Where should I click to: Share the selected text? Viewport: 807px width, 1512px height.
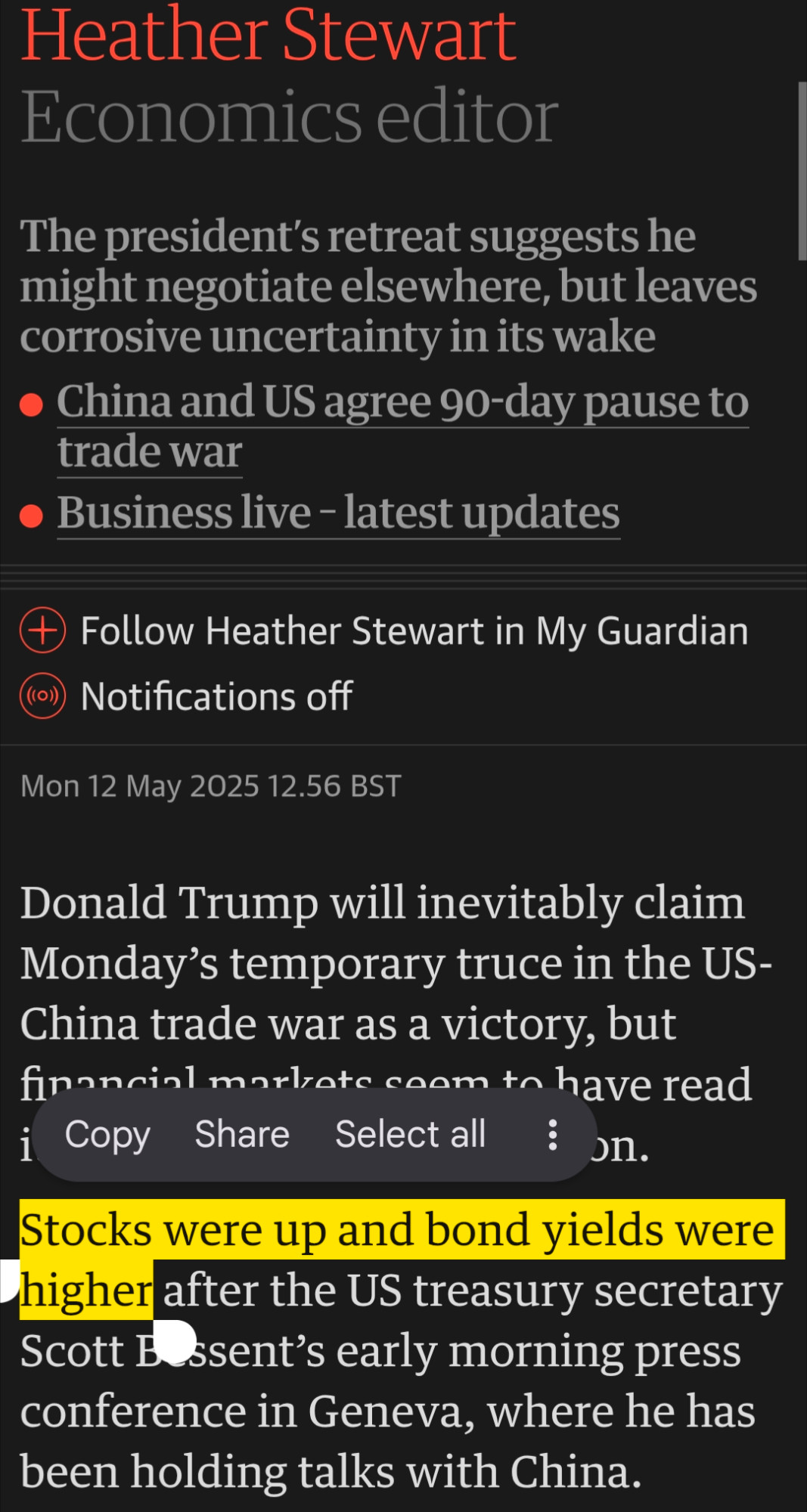tap(242, 1134)
